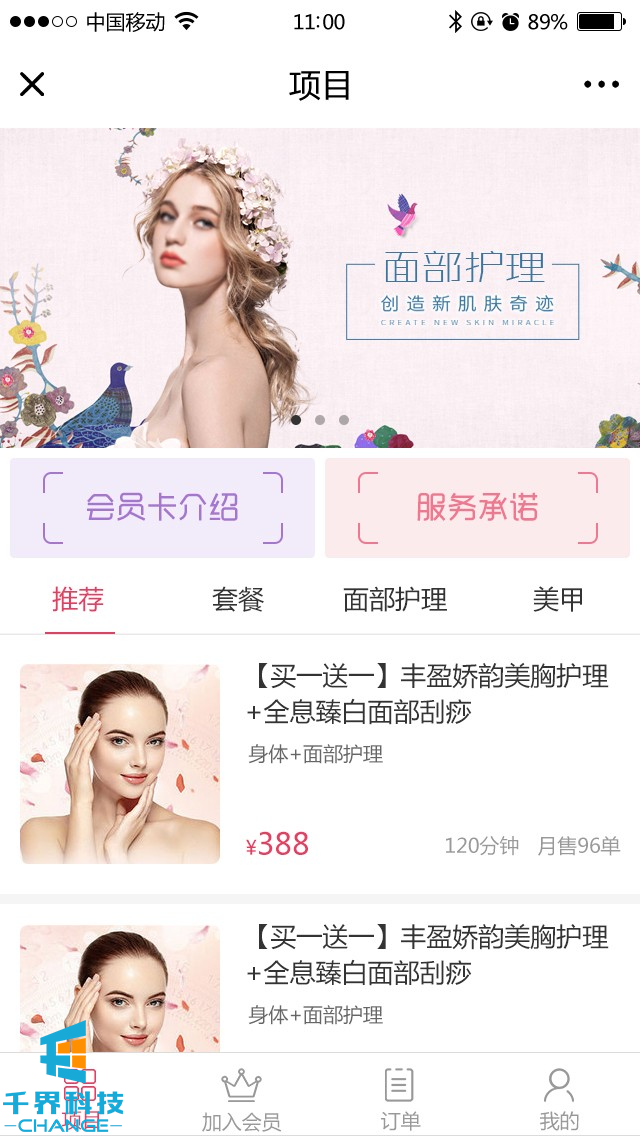View the 美甲 category tab
The height and width of the screenshot is (1136, 640).
pos(558,600)
